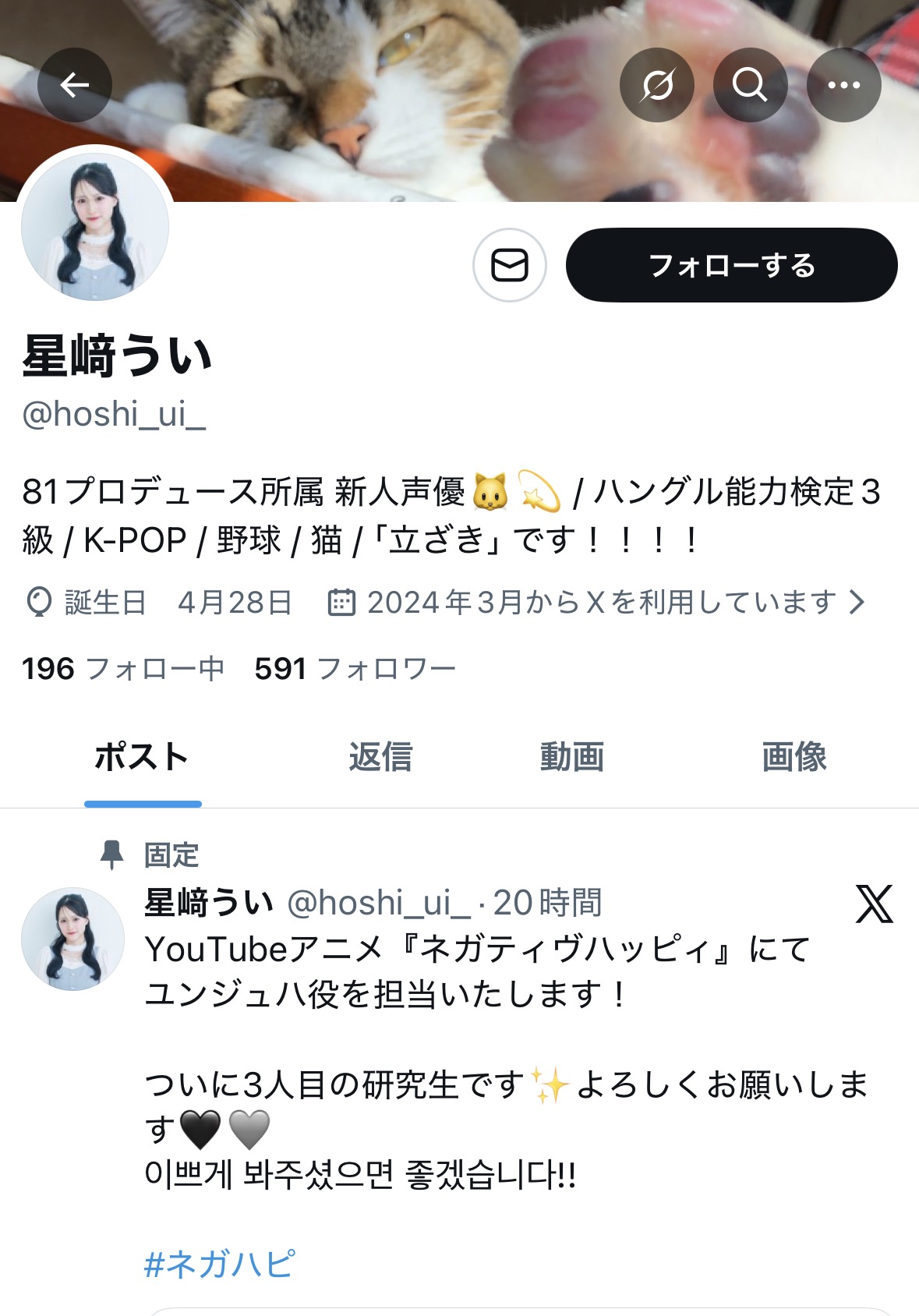The height and width of the screenshot is (1316, 919).
Task: Open the three-dot overflow menu
Action: coord(843,85)
